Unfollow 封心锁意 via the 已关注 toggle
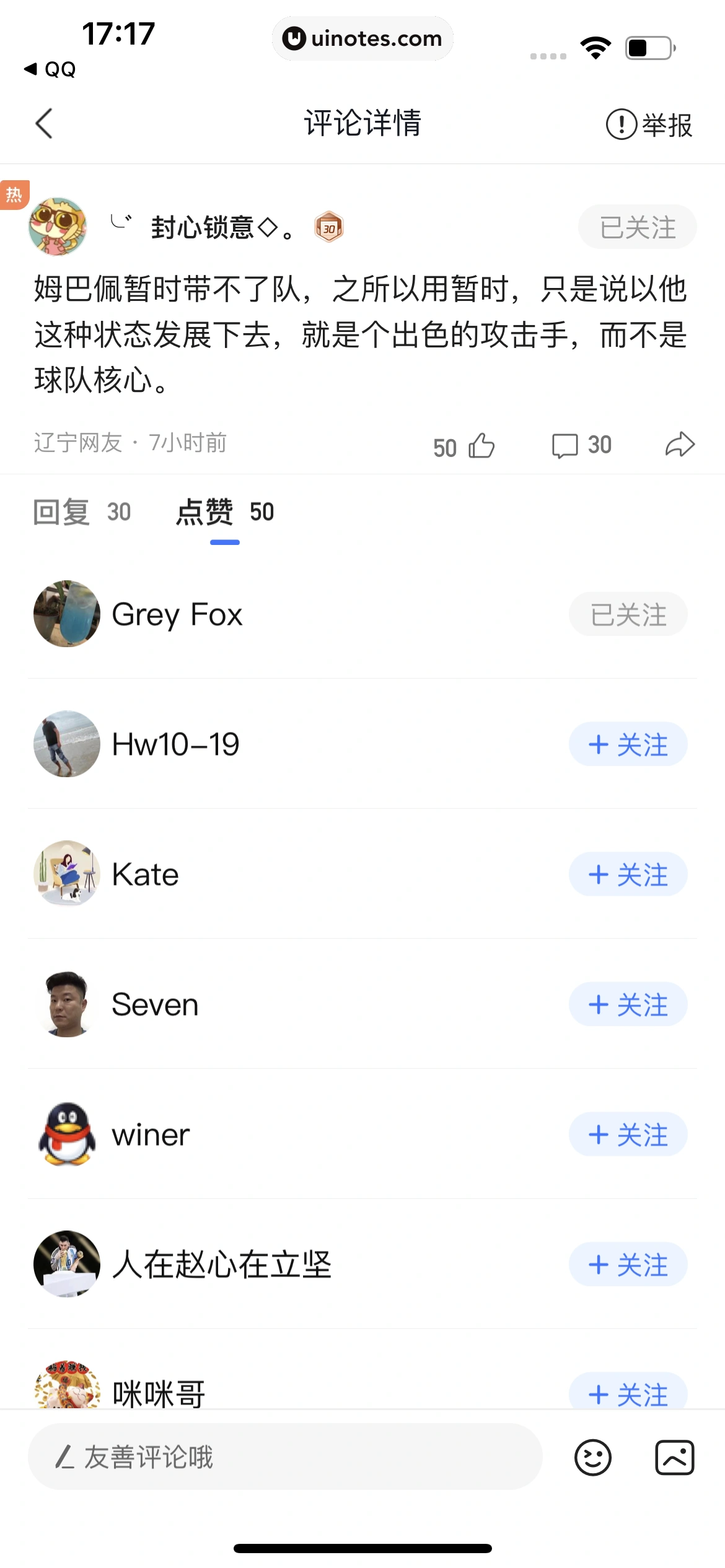Image resolution: width=725 pixels, height=1568 pixels. [636, 227]
